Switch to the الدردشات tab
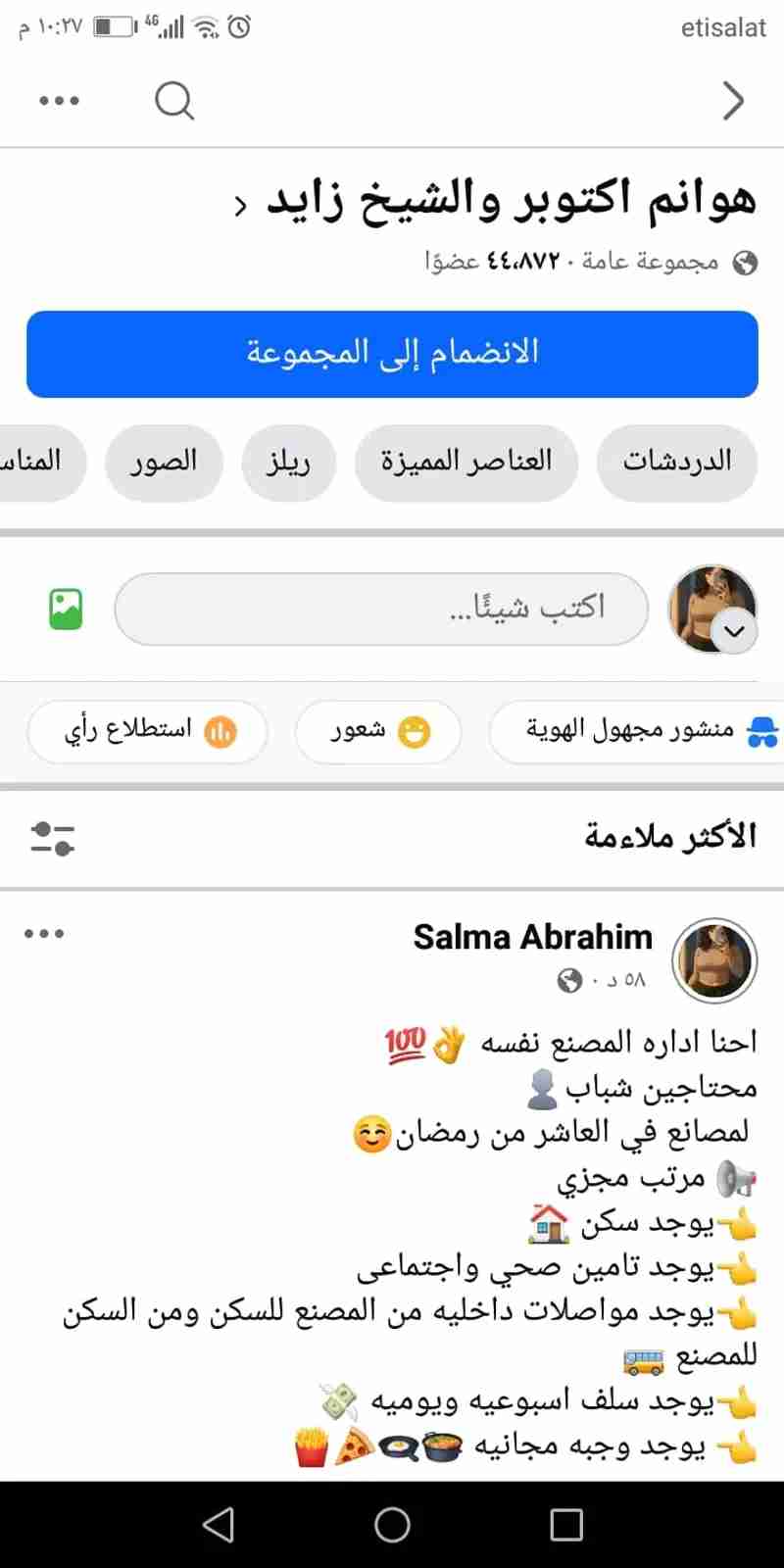The image size is (784, 1568). pyautogui.click(x=677, y=462)
